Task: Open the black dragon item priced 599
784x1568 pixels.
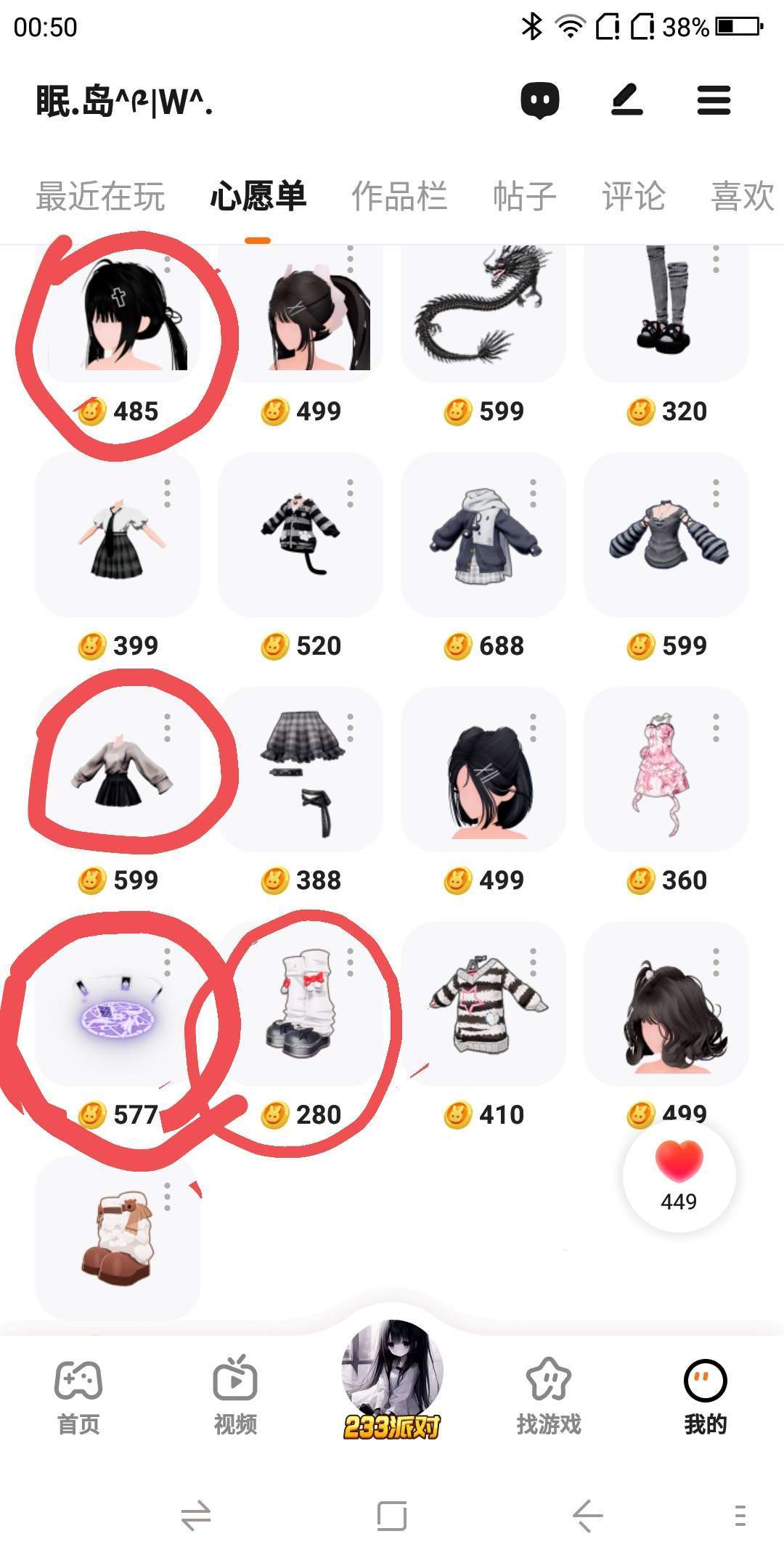Action: (x=483, y=312)
